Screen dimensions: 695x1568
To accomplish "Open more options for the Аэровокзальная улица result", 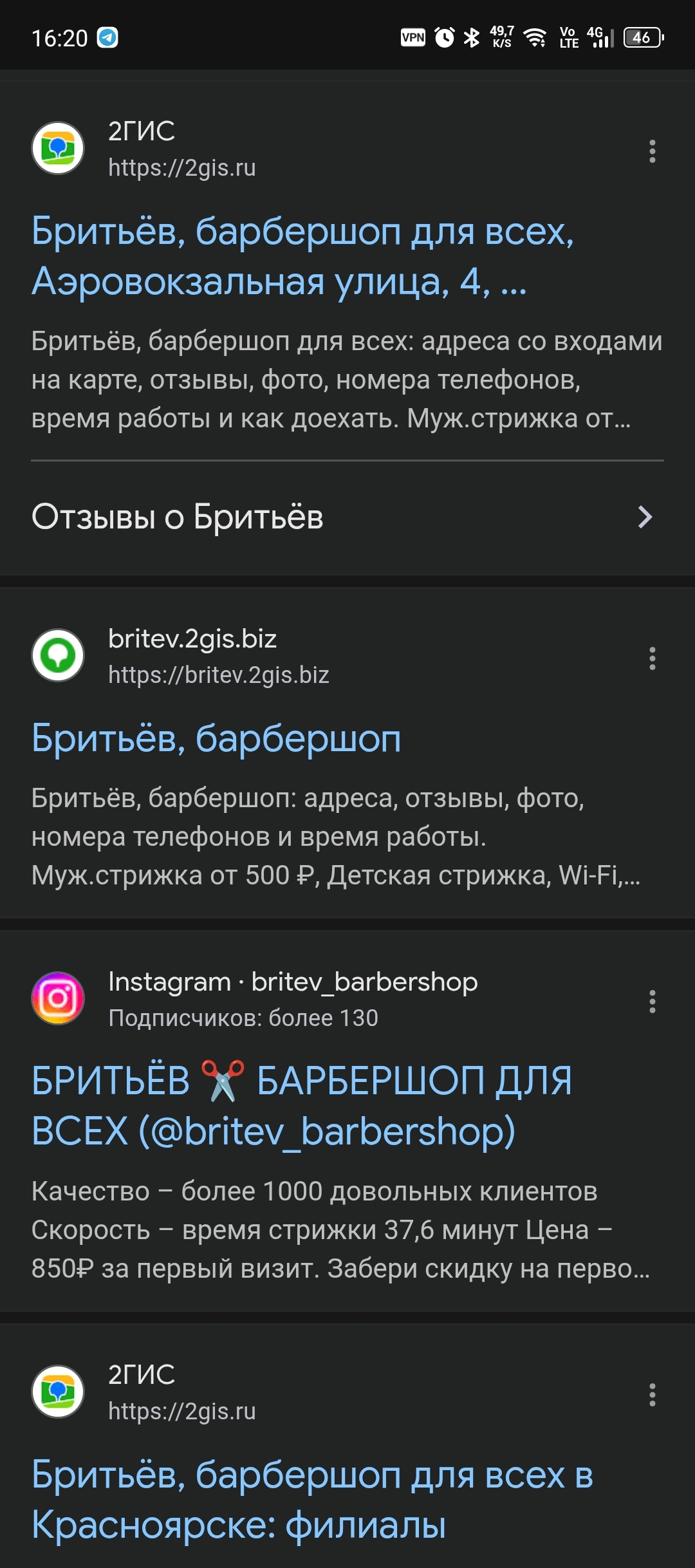I will pyautogui.click(x=652, y=151).
